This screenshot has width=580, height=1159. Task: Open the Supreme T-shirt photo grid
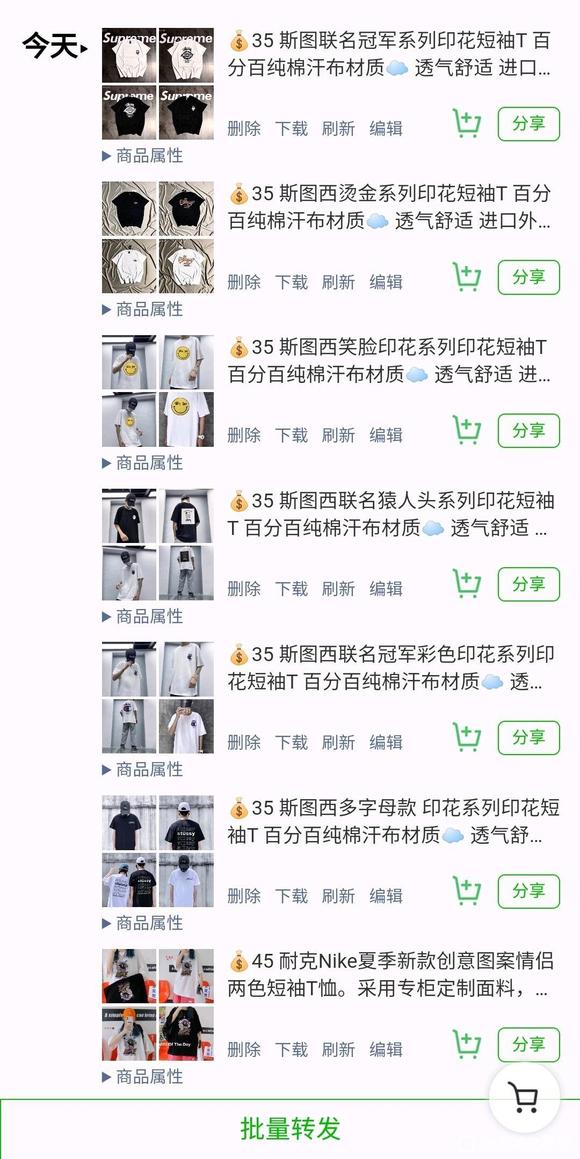(157, 84)
